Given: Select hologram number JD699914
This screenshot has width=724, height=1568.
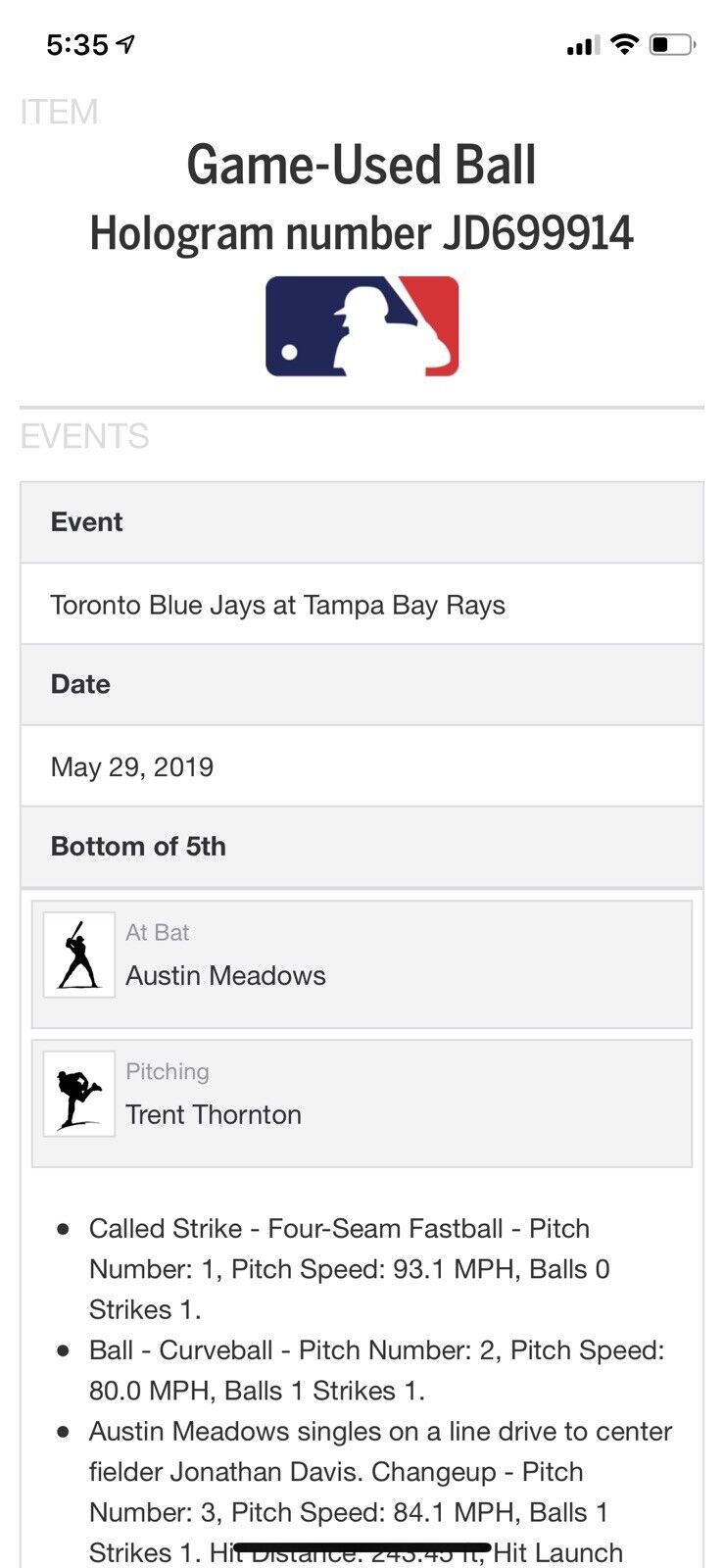Looking at the screenshot, I should (362, 232).
